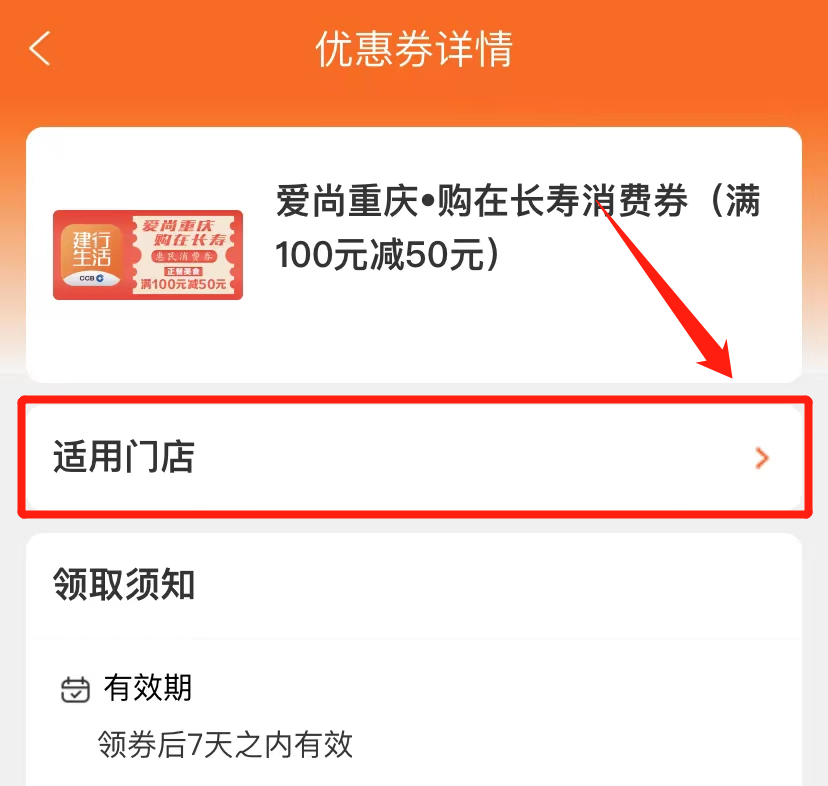
Task: Go back from coupon details
Action: [40, 48]
